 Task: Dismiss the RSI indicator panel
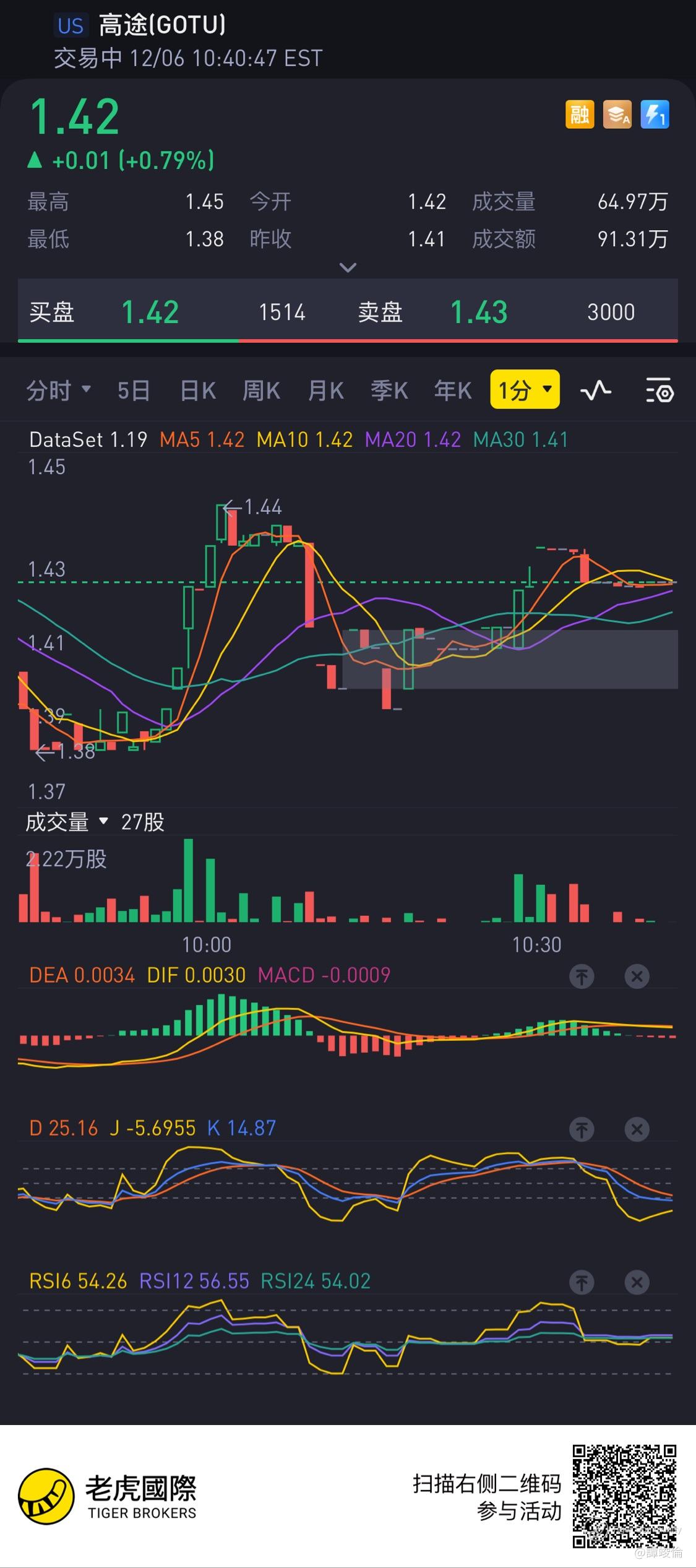(x=637, y=1282)
